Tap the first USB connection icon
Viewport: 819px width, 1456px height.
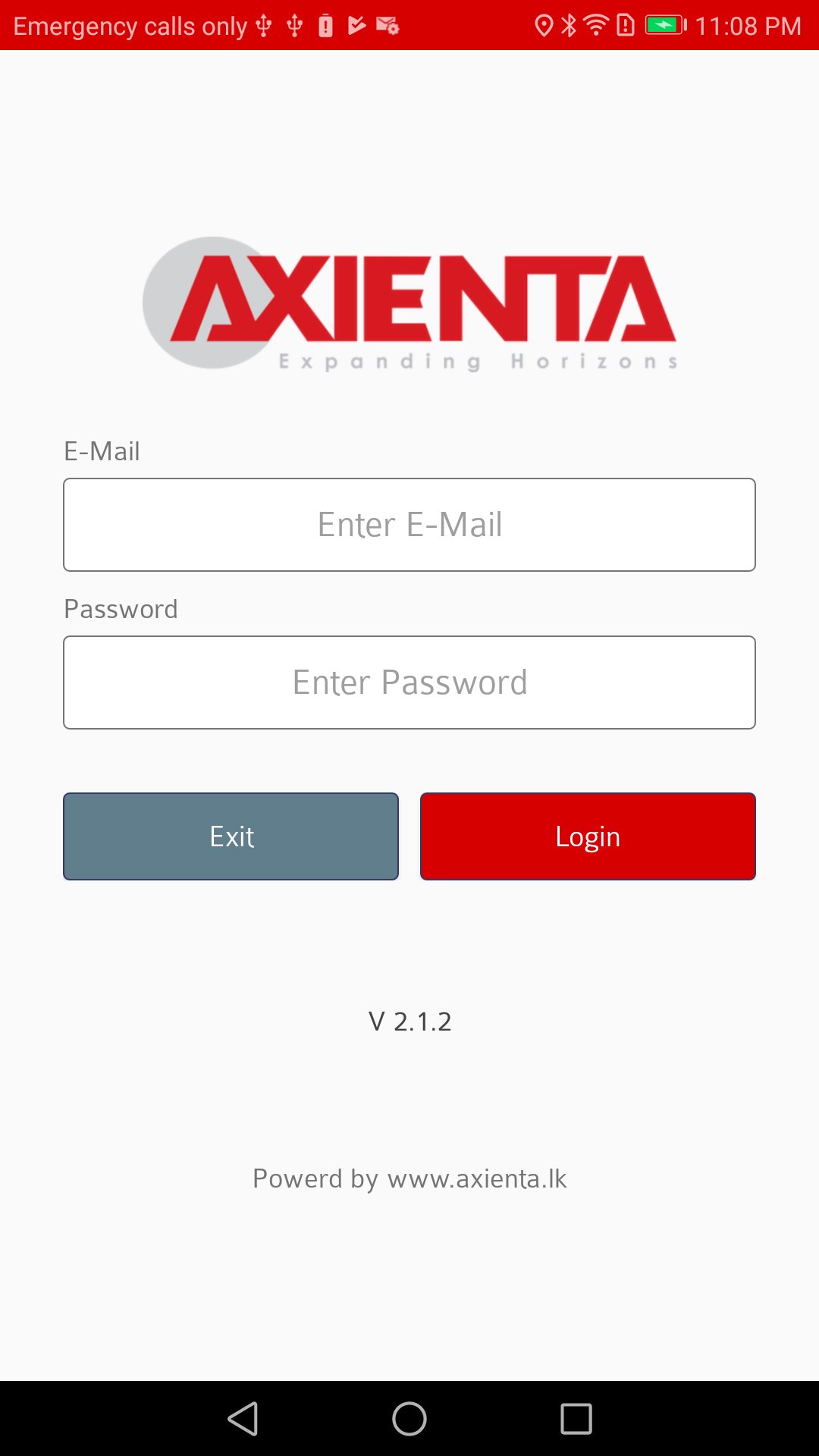262,25
